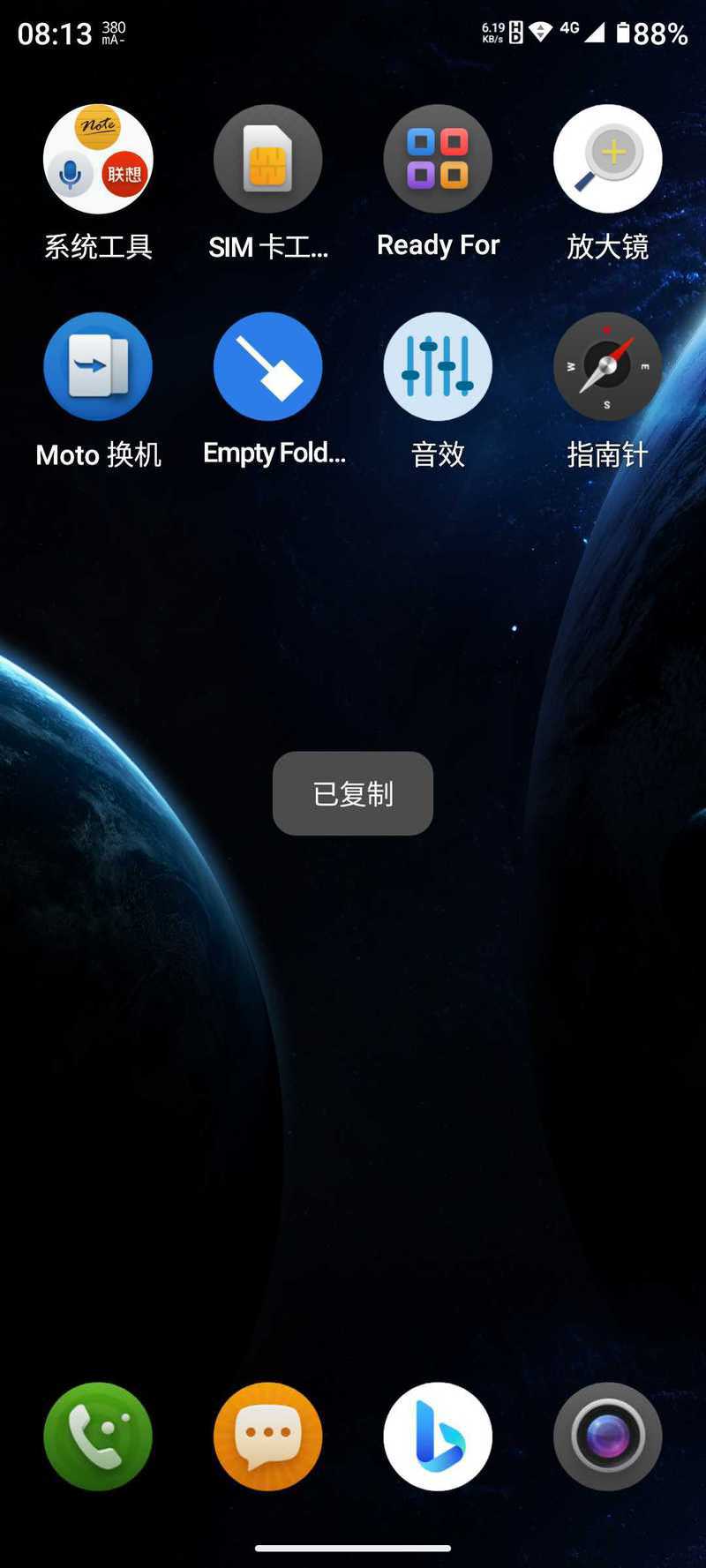This screenshot has height=1568, width=706.
Task: Open the phone dialer in the dock
Action: 98,1437
